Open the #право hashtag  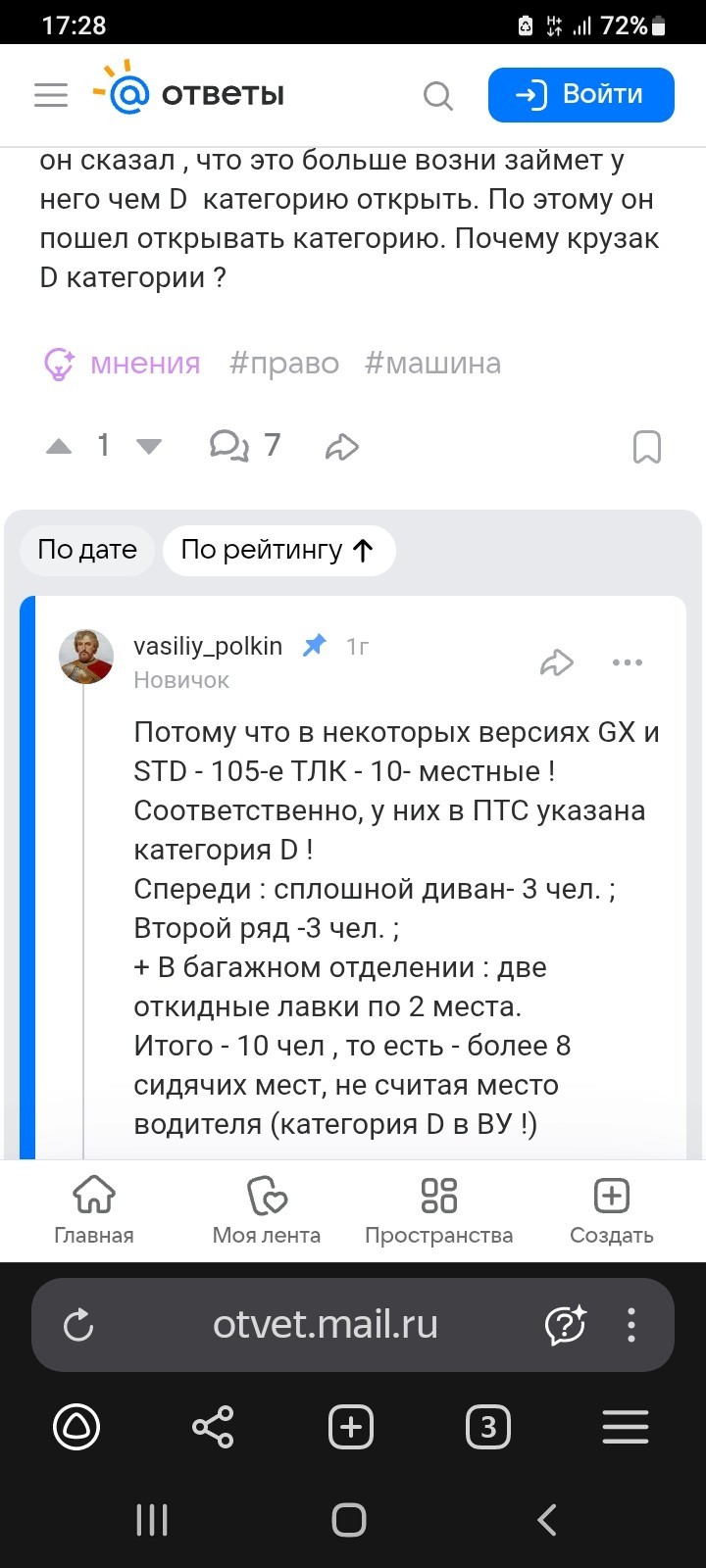(284, 364)
